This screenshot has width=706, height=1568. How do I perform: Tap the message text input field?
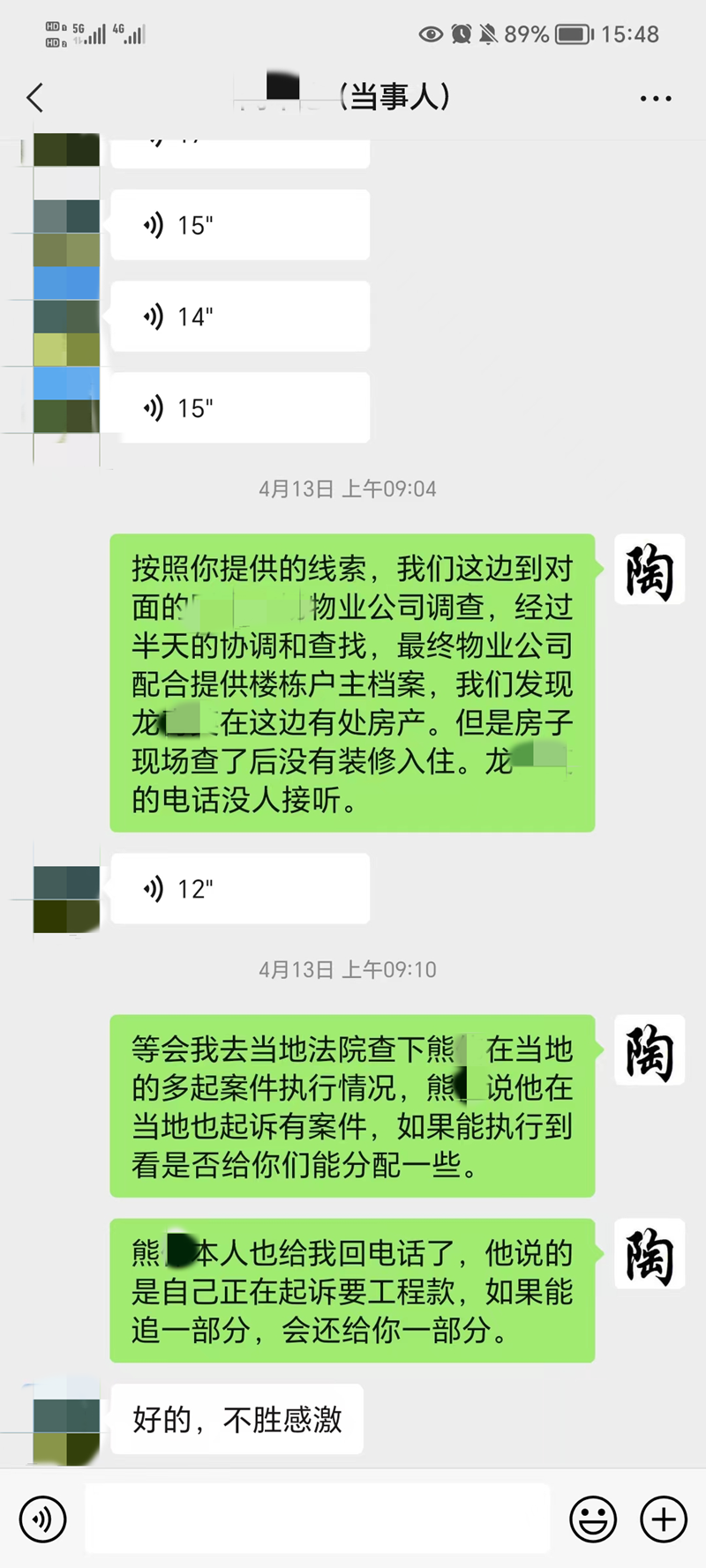(318, 1518)
